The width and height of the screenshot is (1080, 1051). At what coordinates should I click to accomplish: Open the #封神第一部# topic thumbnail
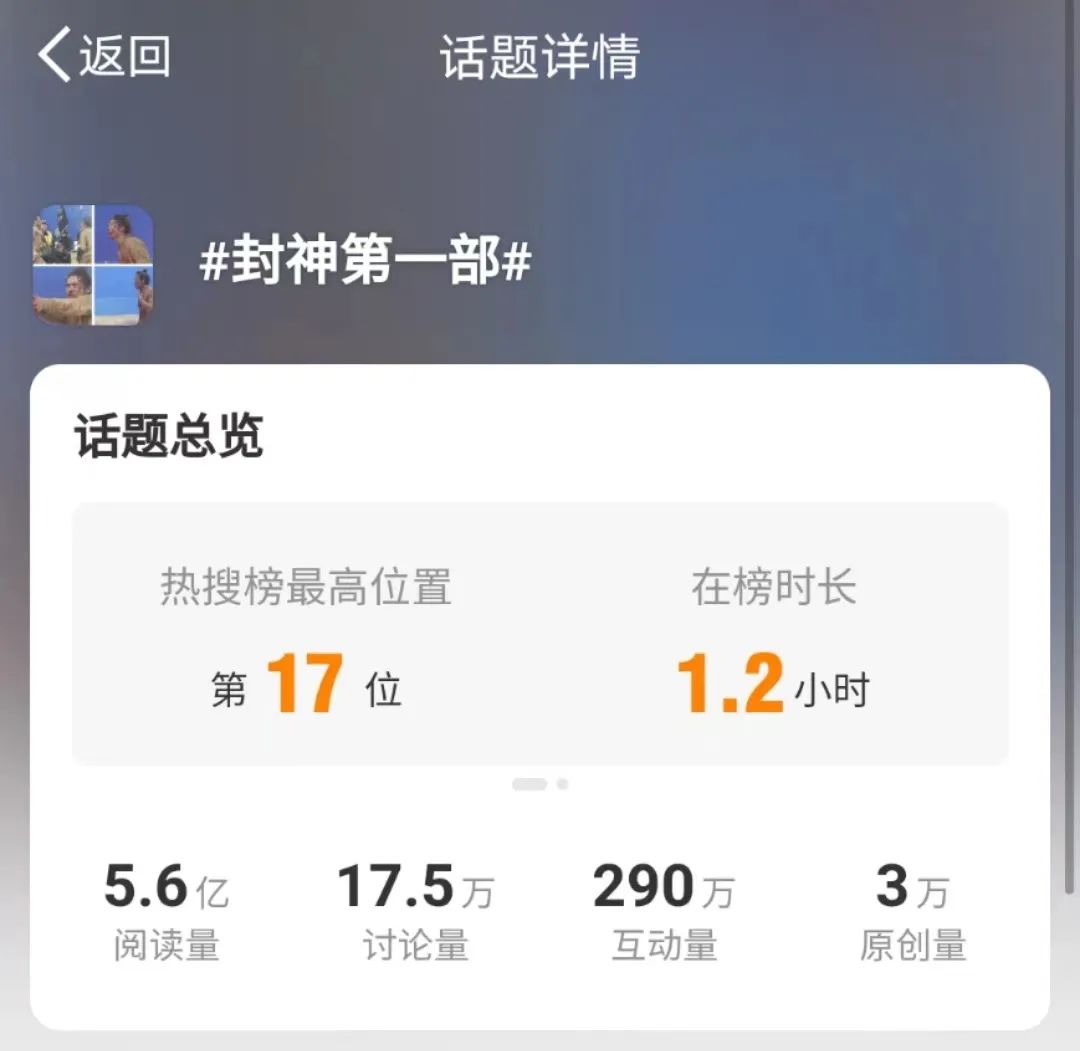[x=93, y=265]
